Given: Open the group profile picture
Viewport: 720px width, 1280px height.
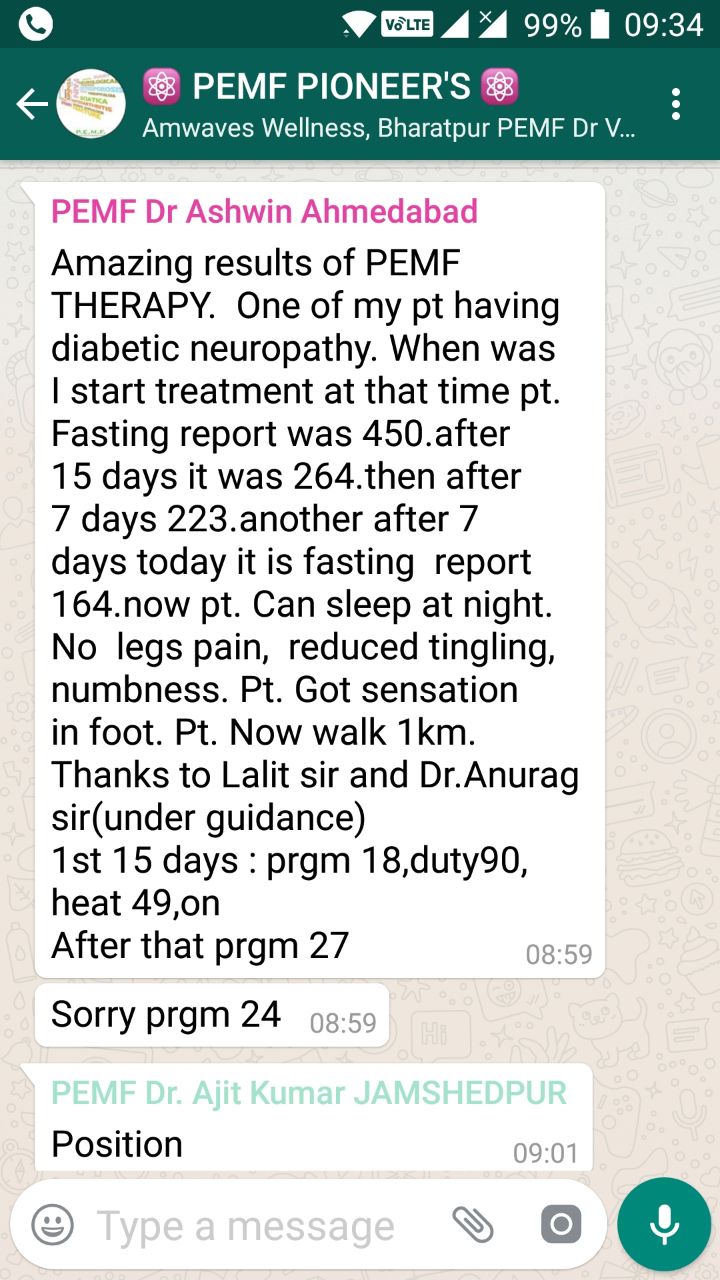Looking at the screenshot, I should click(x=91, y=104).
